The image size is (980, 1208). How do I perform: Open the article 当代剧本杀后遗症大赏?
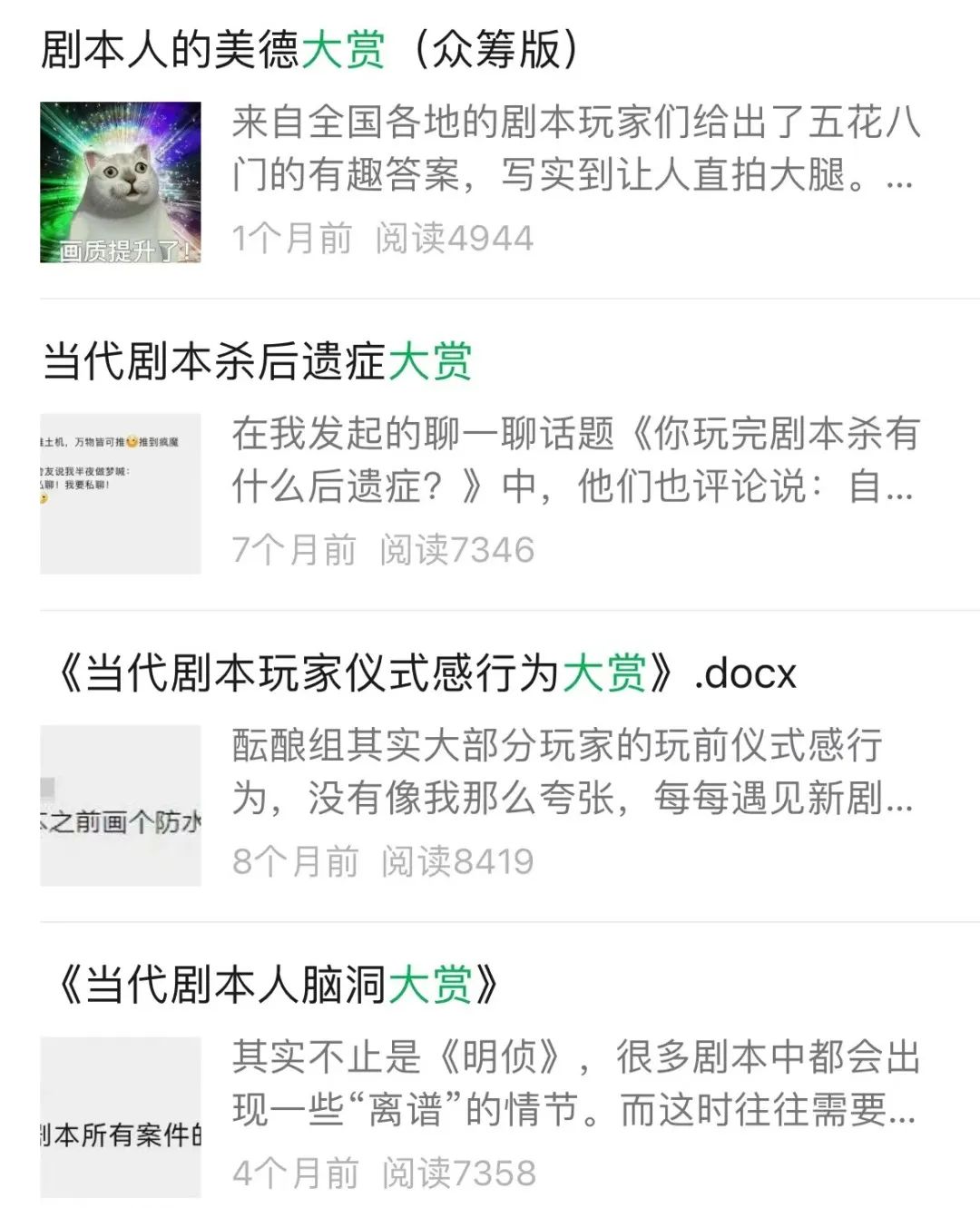257,361
